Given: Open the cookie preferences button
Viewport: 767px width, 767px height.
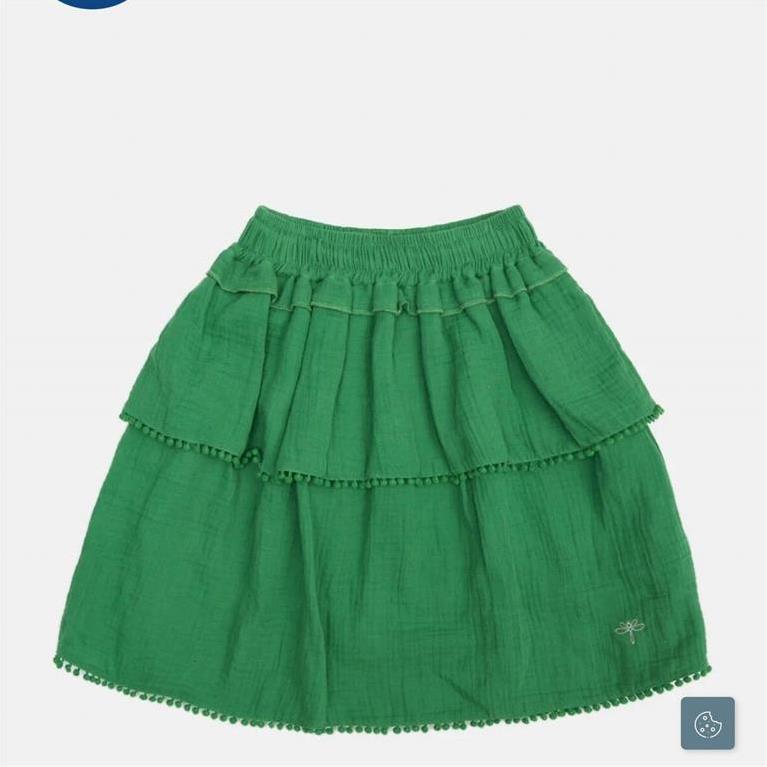Looking at the screenshot, I should [707, 723].
